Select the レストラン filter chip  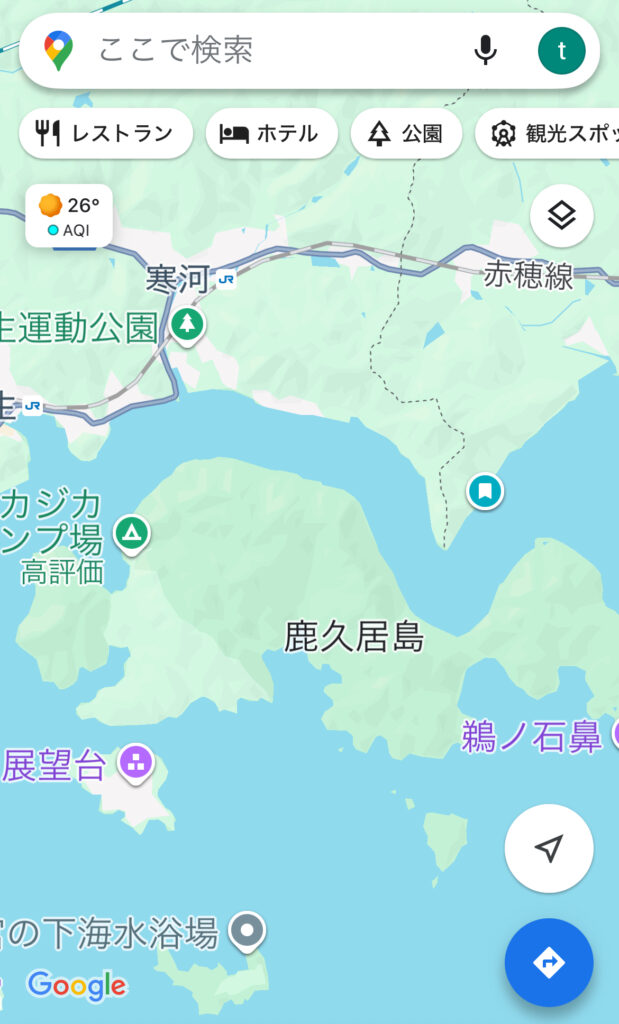106,133
